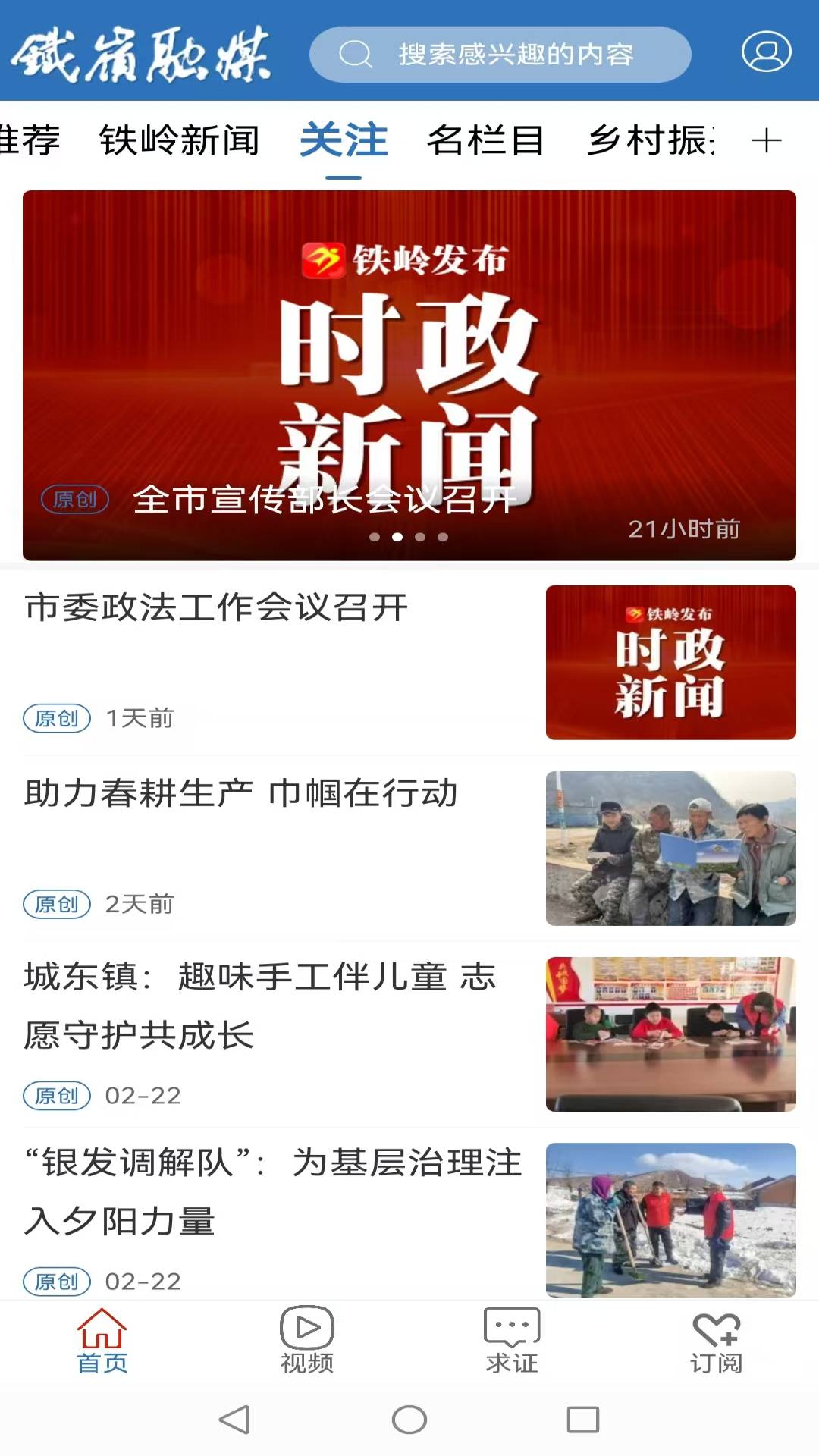Switch to the 订阅 tab

point(716,1341)
